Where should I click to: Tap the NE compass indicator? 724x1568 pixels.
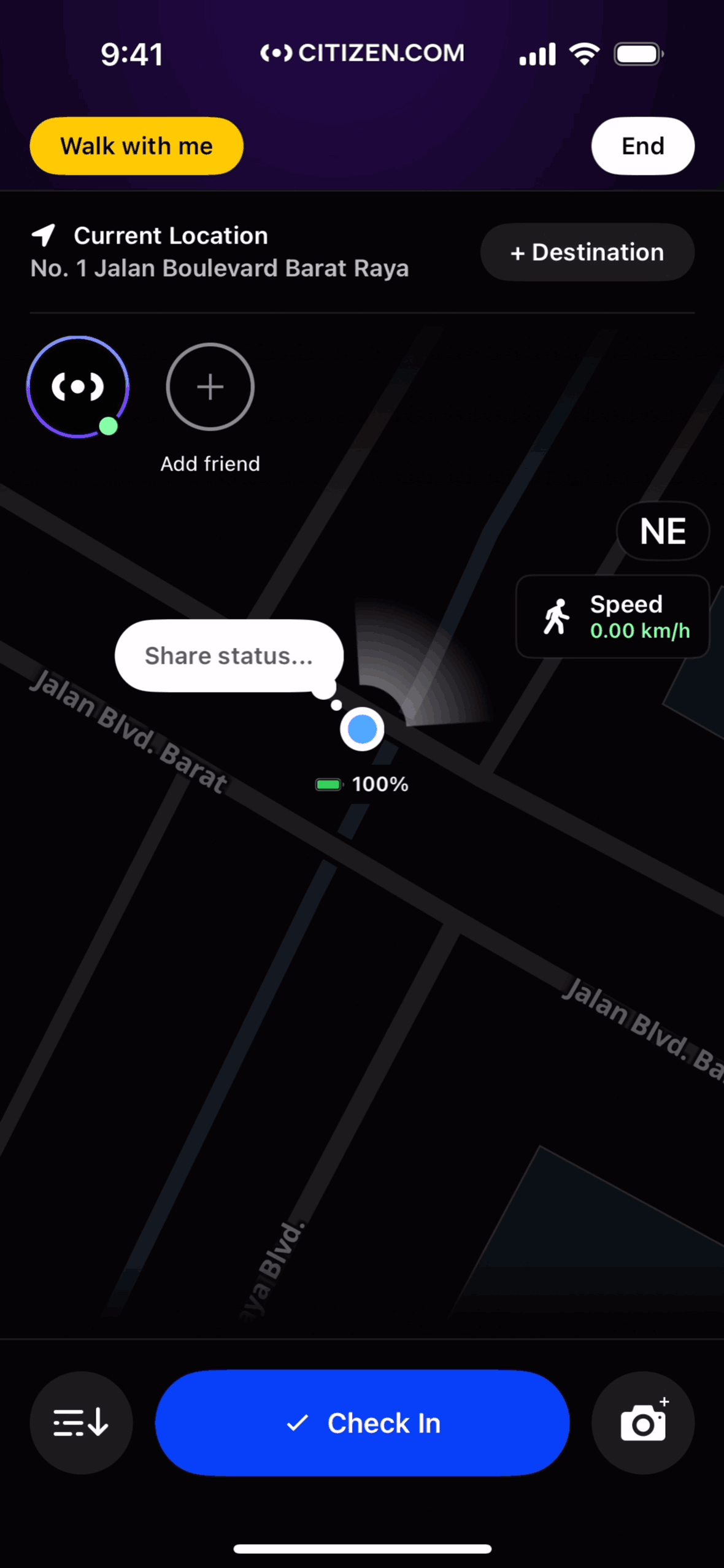pos(663,531)
